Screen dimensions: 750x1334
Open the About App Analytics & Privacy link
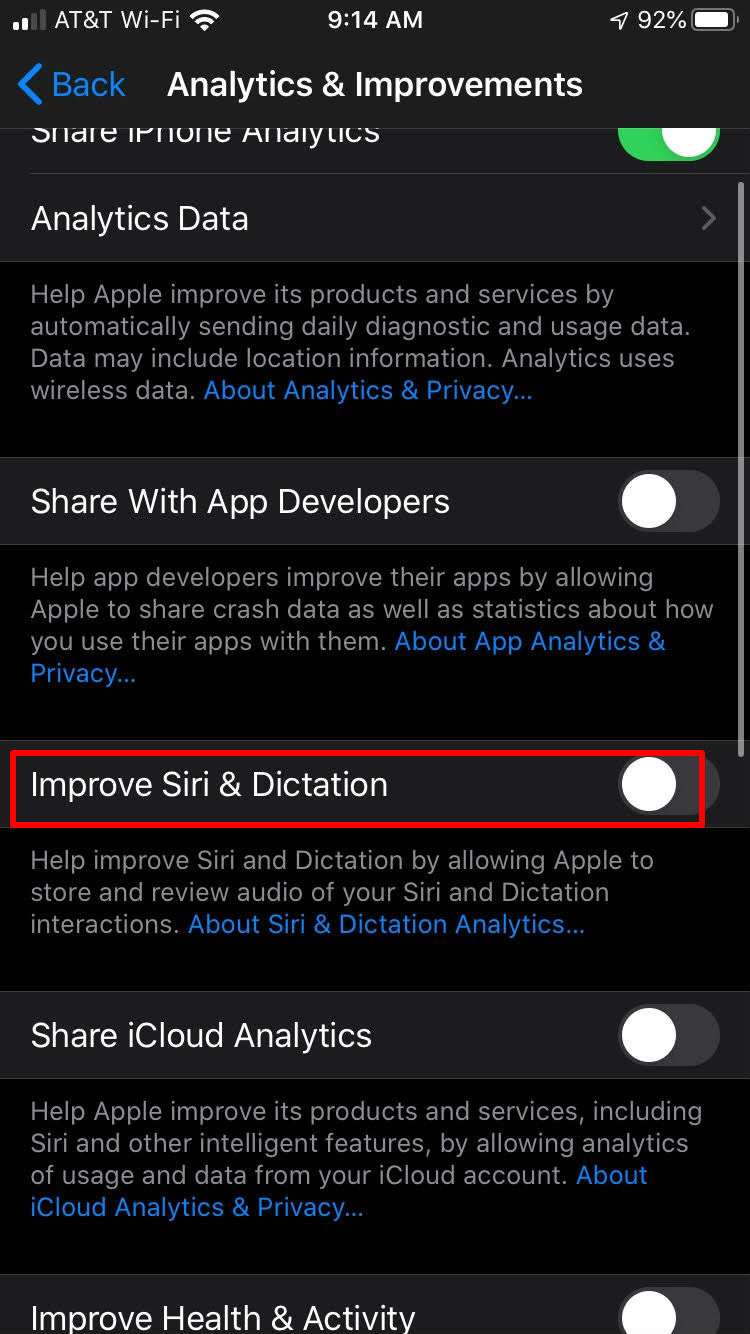529,641
